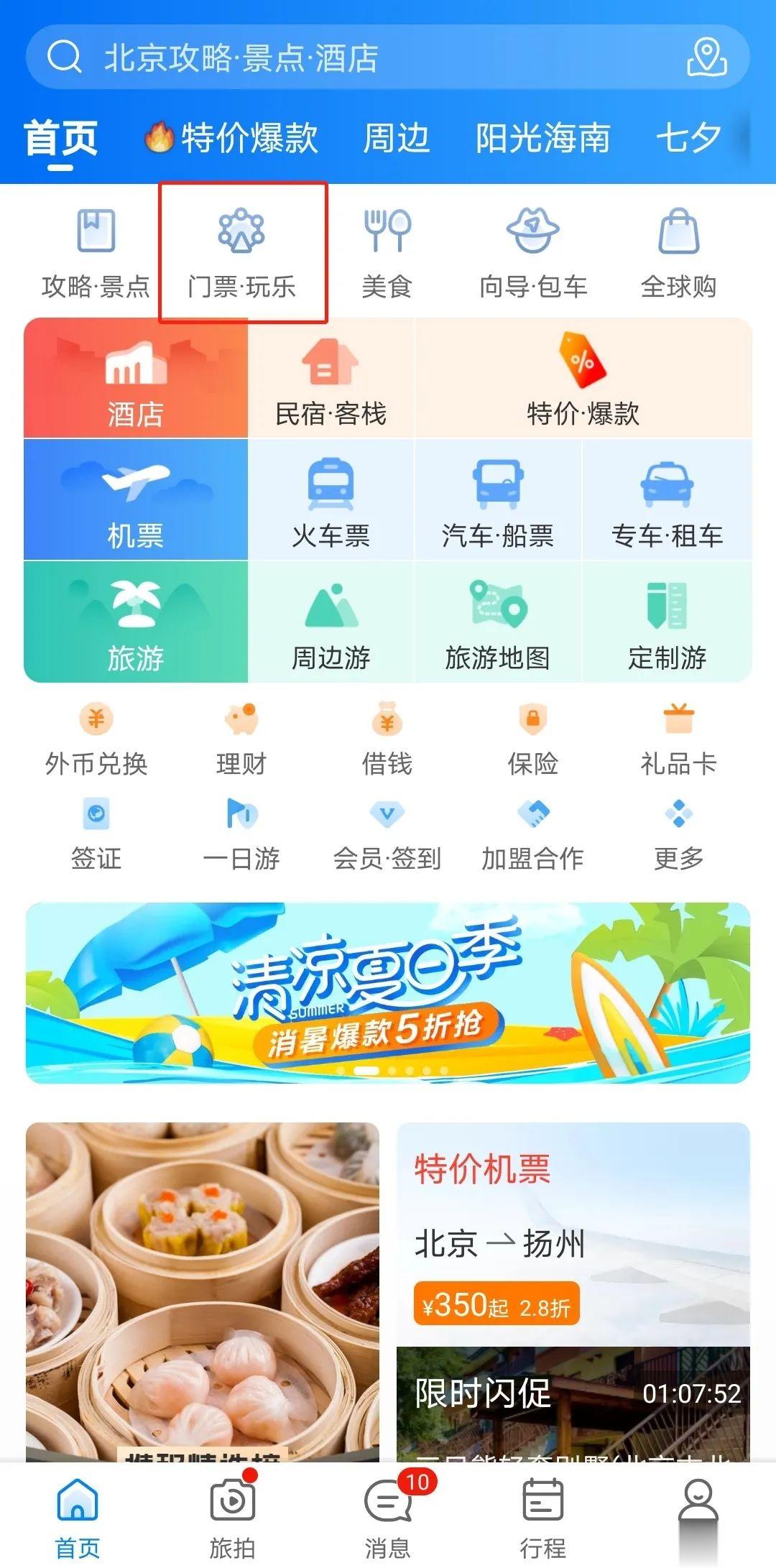Tap the 全球购 shopping bag icon

coord(676,230)
